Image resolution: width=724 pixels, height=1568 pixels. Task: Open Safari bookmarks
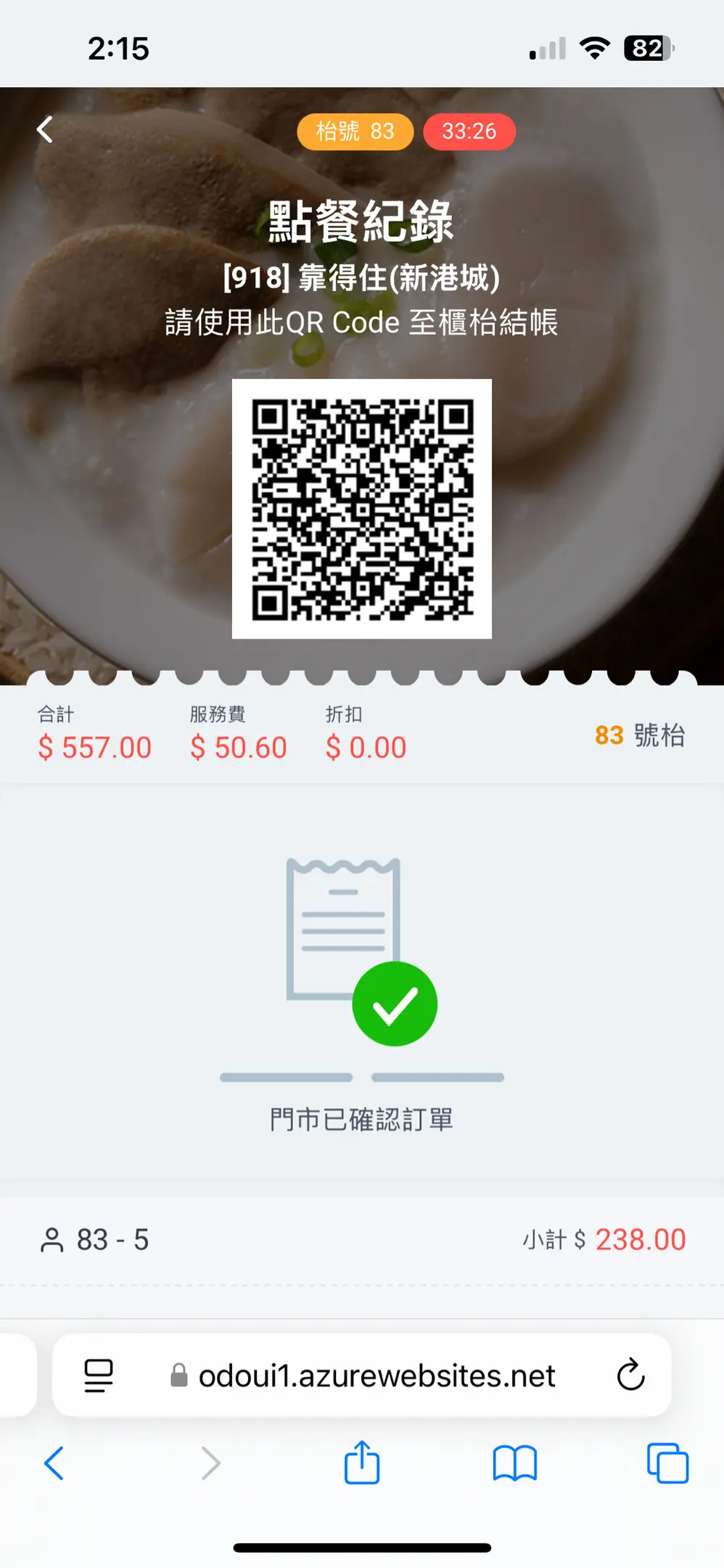(514, 1463)
